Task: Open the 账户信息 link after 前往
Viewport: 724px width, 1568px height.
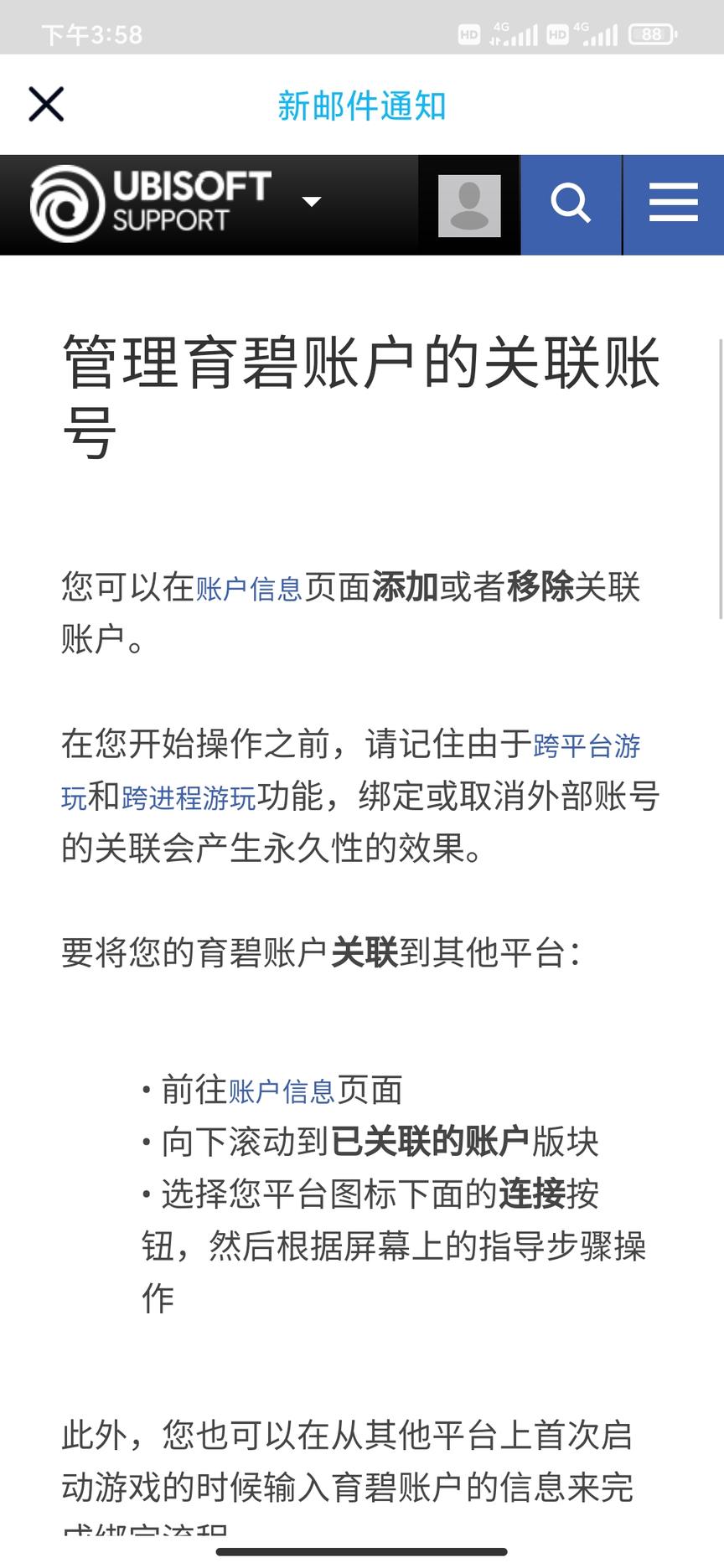Action: [282, 1091]
